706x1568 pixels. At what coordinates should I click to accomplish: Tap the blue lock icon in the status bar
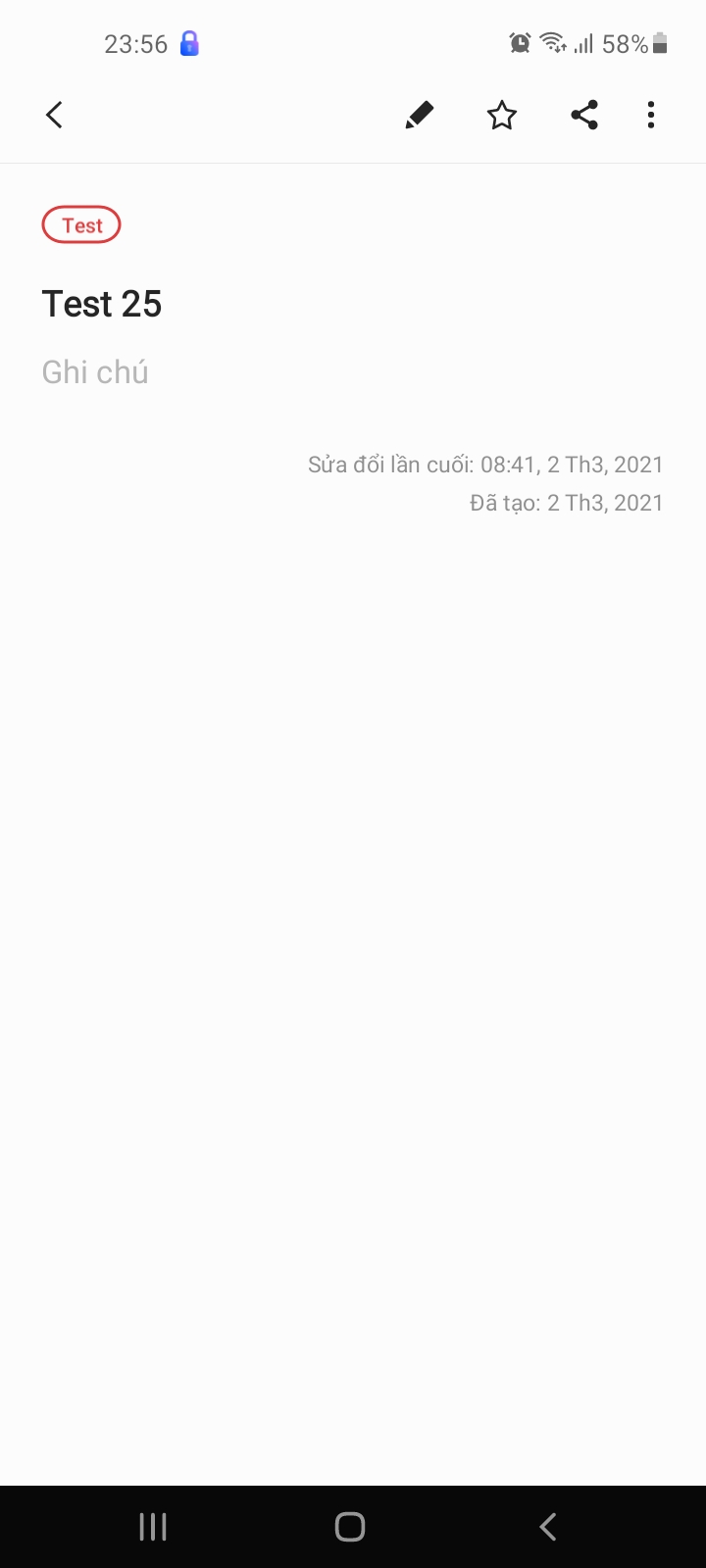(189, 43)
